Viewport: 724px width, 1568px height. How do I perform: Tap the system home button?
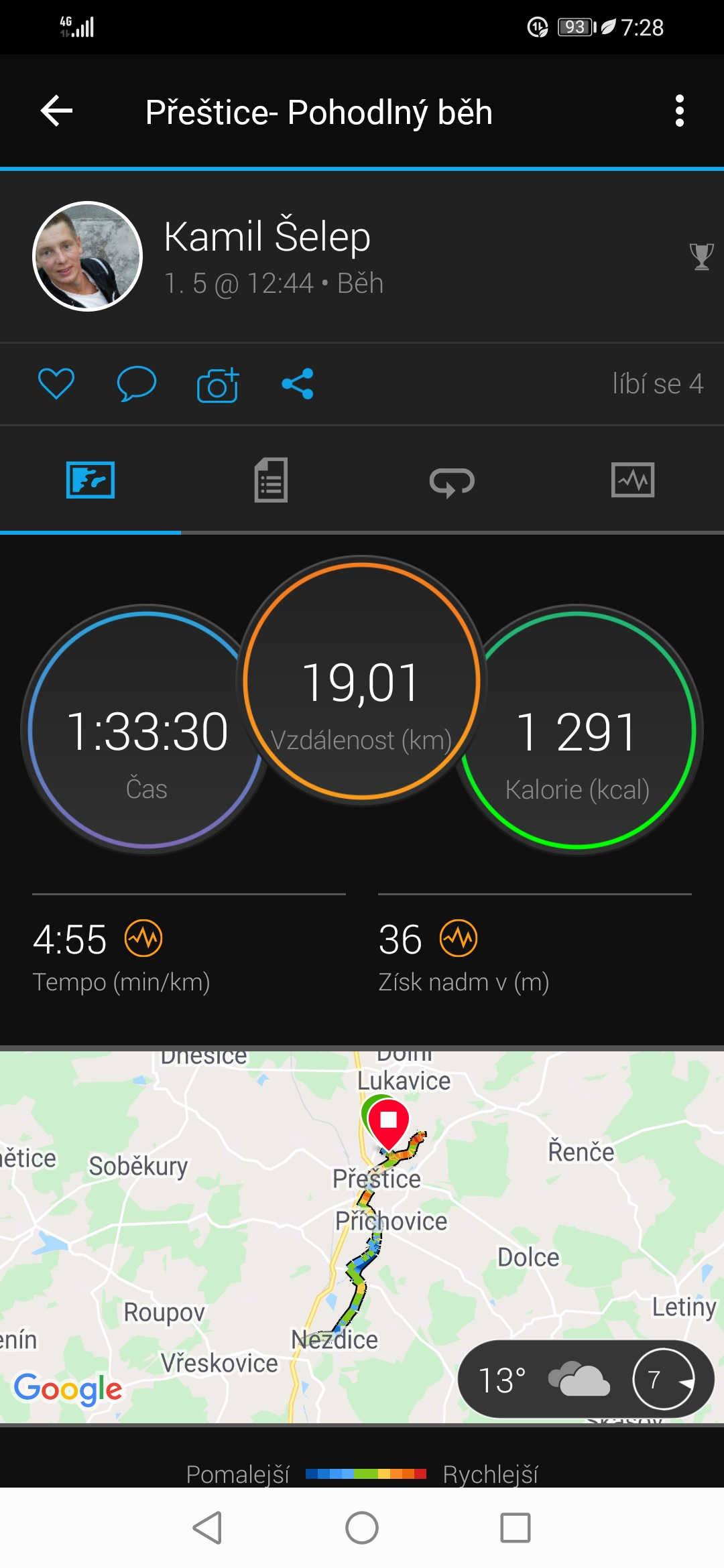tap(362, 1528)
